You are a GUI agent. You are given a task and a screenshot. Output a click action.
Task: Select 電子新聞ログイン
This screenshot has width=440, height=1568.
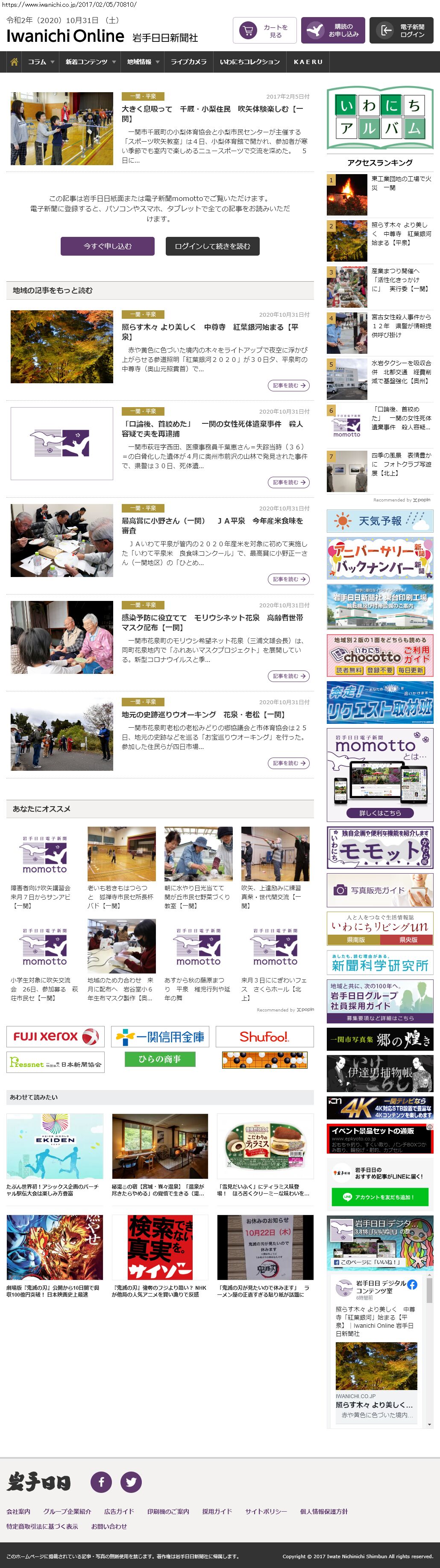(x=401, y=31)
